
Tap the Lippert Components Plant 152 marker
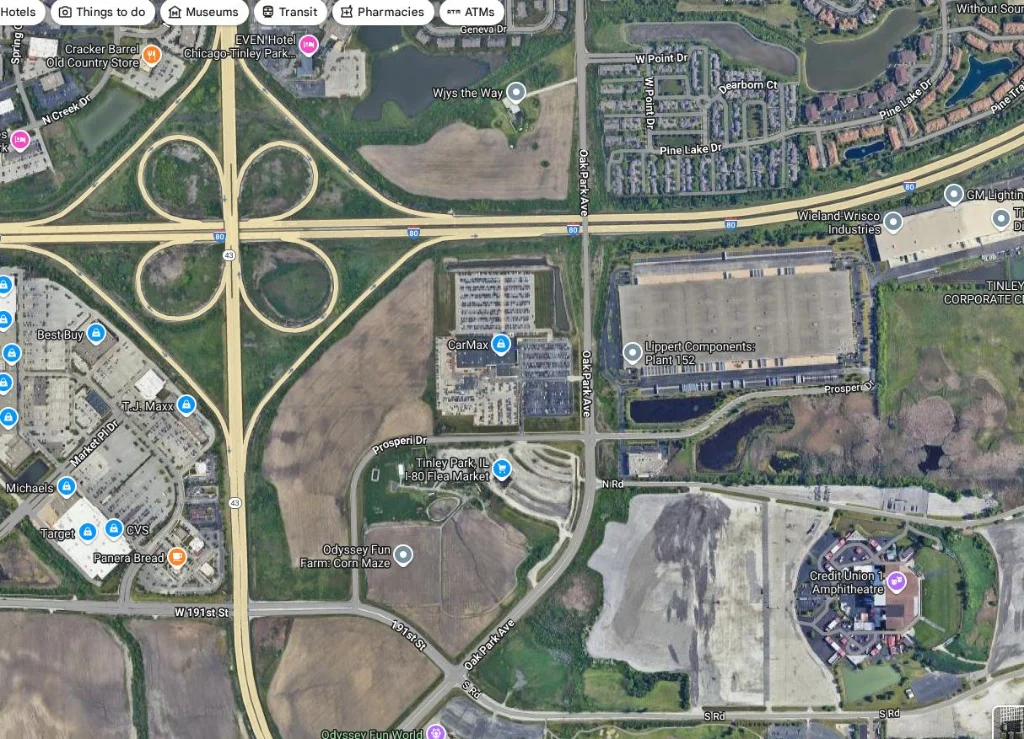coord(632,352)
